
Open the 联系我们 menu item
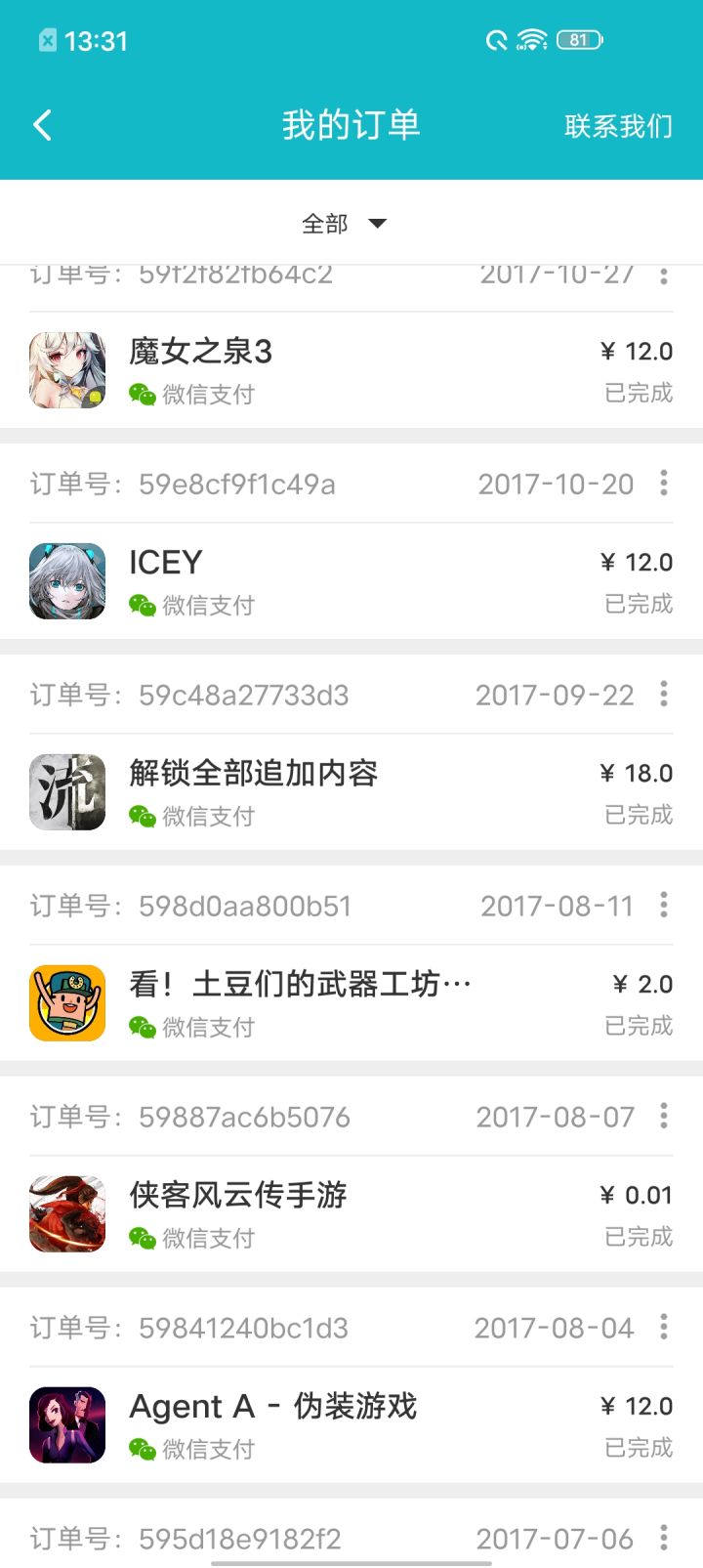tap(617, 125)
